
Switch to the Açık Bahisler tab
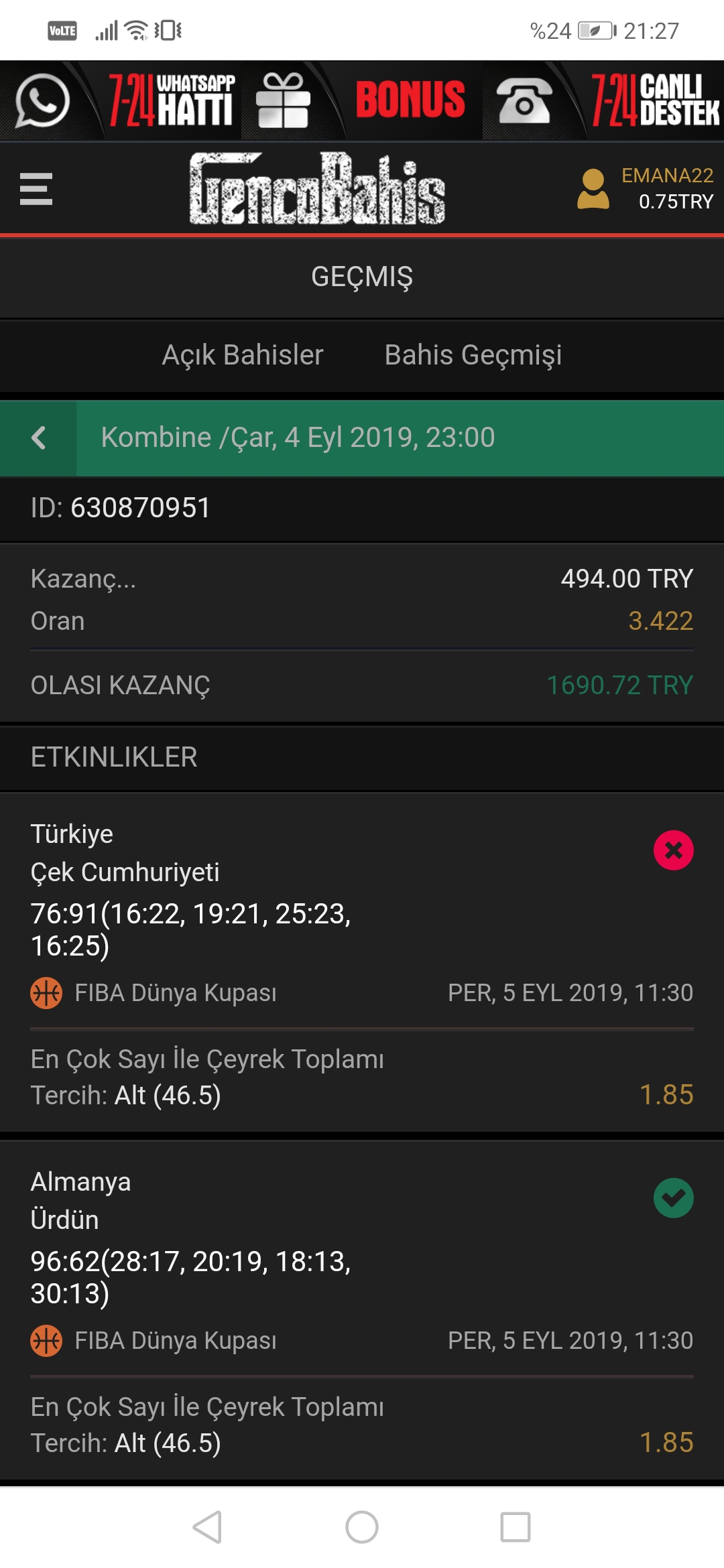pos(243,355)
